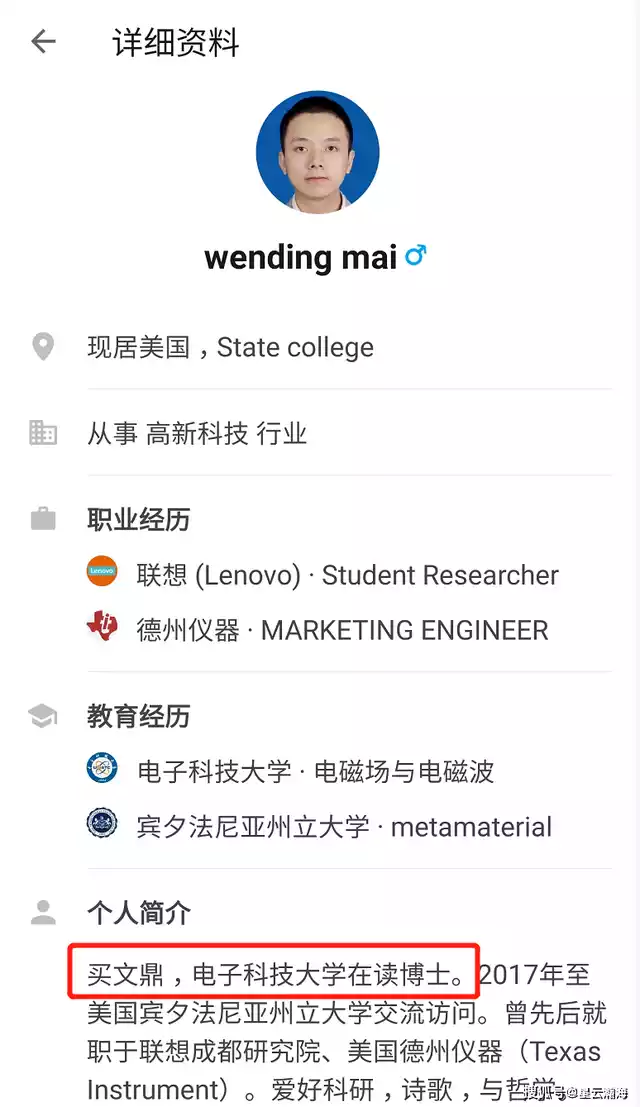Open the 电子科技大学 education entry
Screen dimensions: 640x1107
coord(315,771)
